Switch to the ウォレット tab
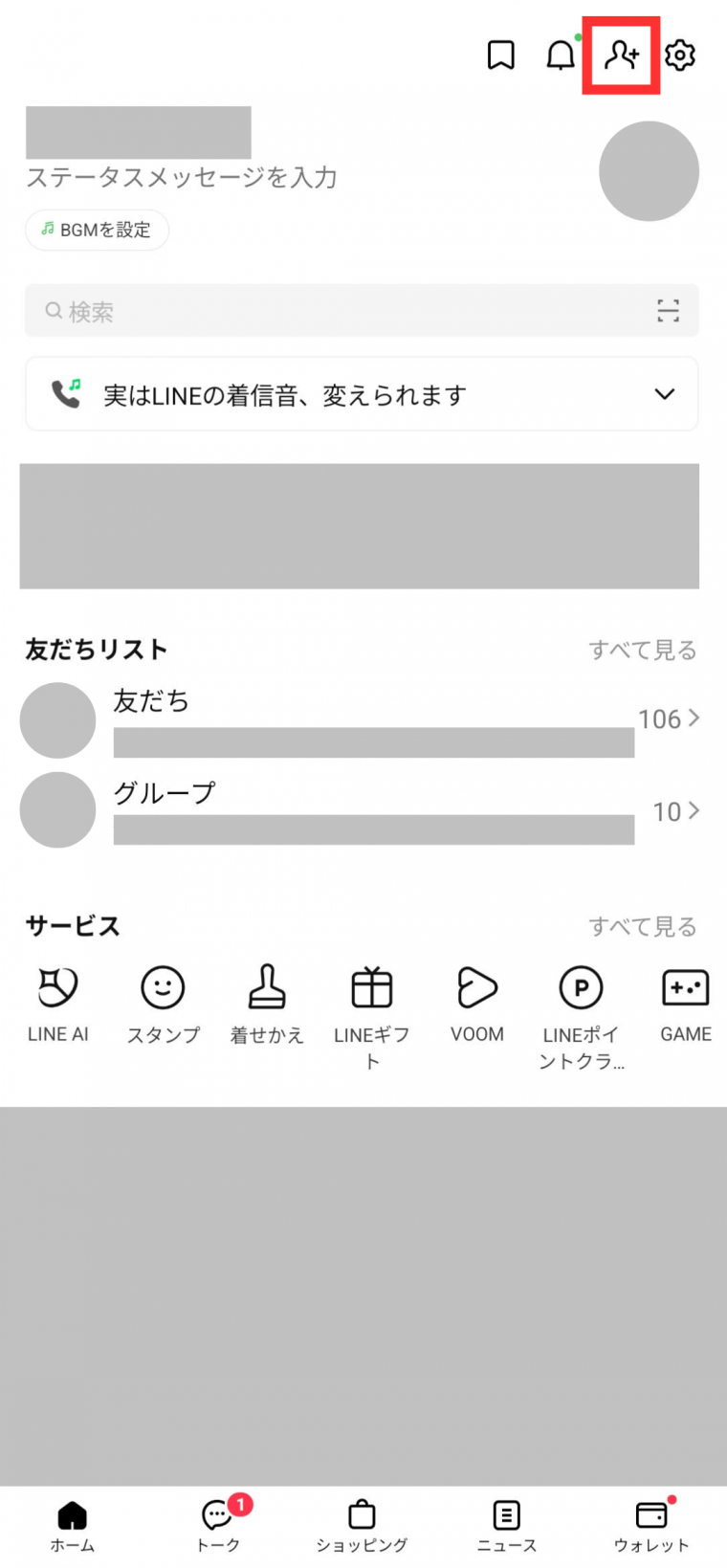 (x=650, y=1526)
